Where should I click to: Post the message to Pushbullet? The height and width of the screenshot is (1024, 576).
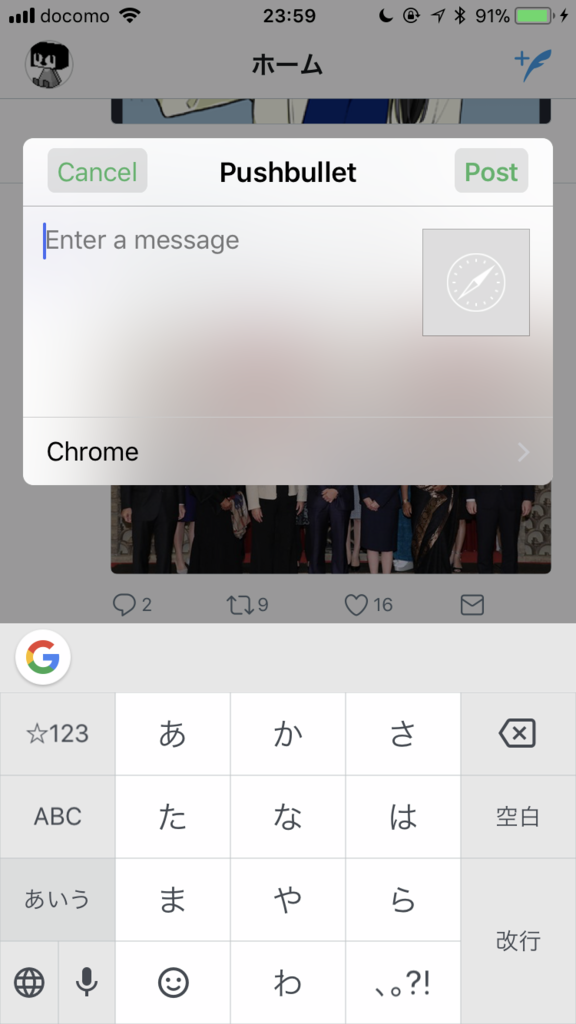[x=491, y=171]
